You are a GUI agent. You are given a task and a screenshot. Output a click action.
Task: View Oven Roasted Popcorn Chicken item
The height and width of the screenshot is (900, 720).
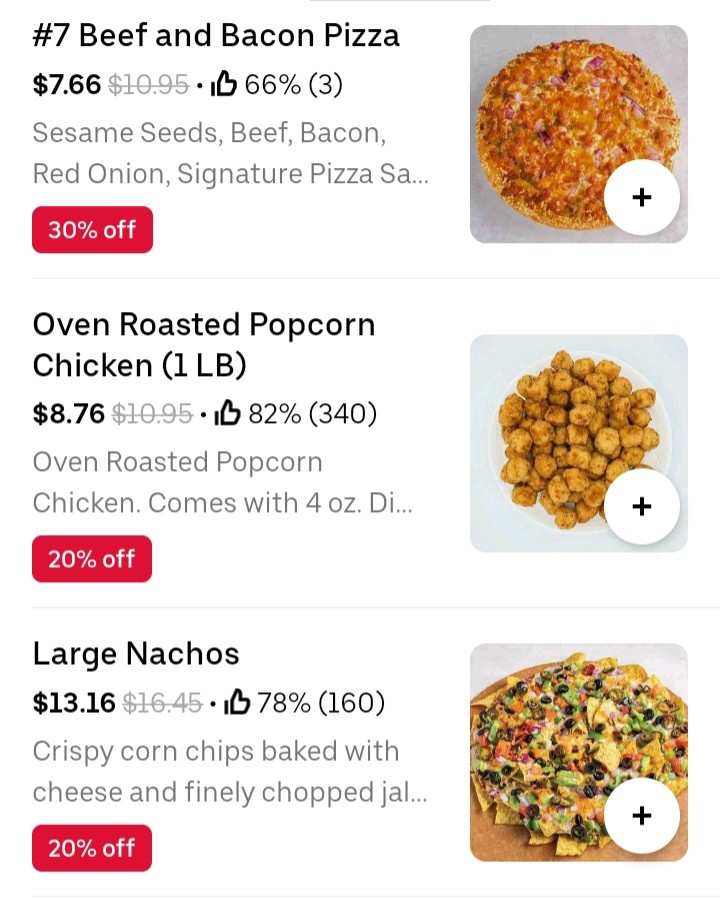pos(204,345)
